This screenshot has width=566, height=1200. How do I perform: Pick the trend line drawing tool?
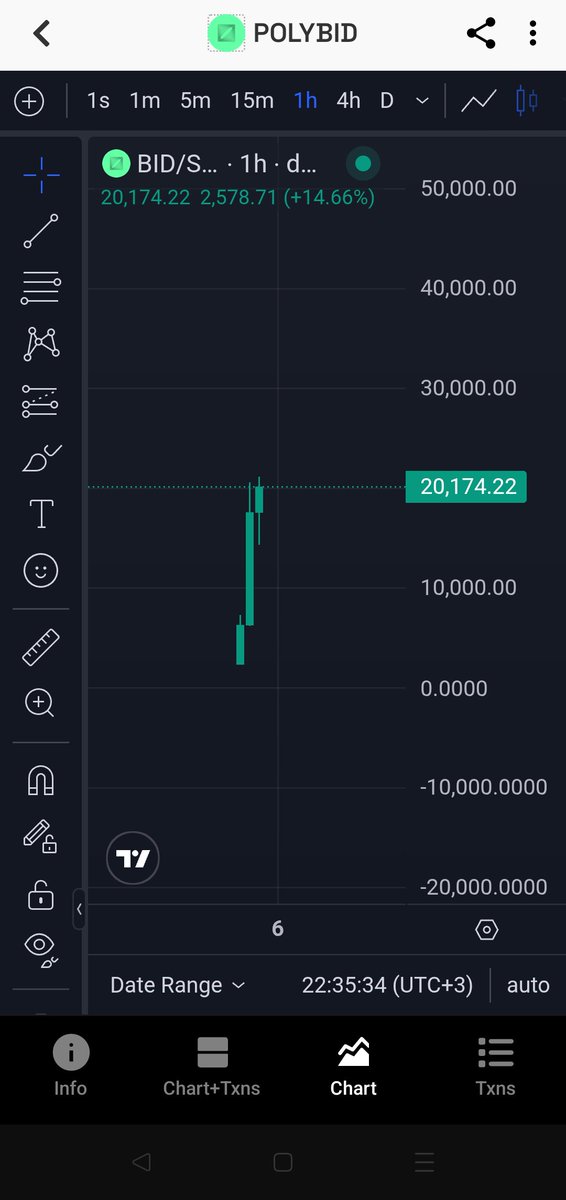point(41,231)
